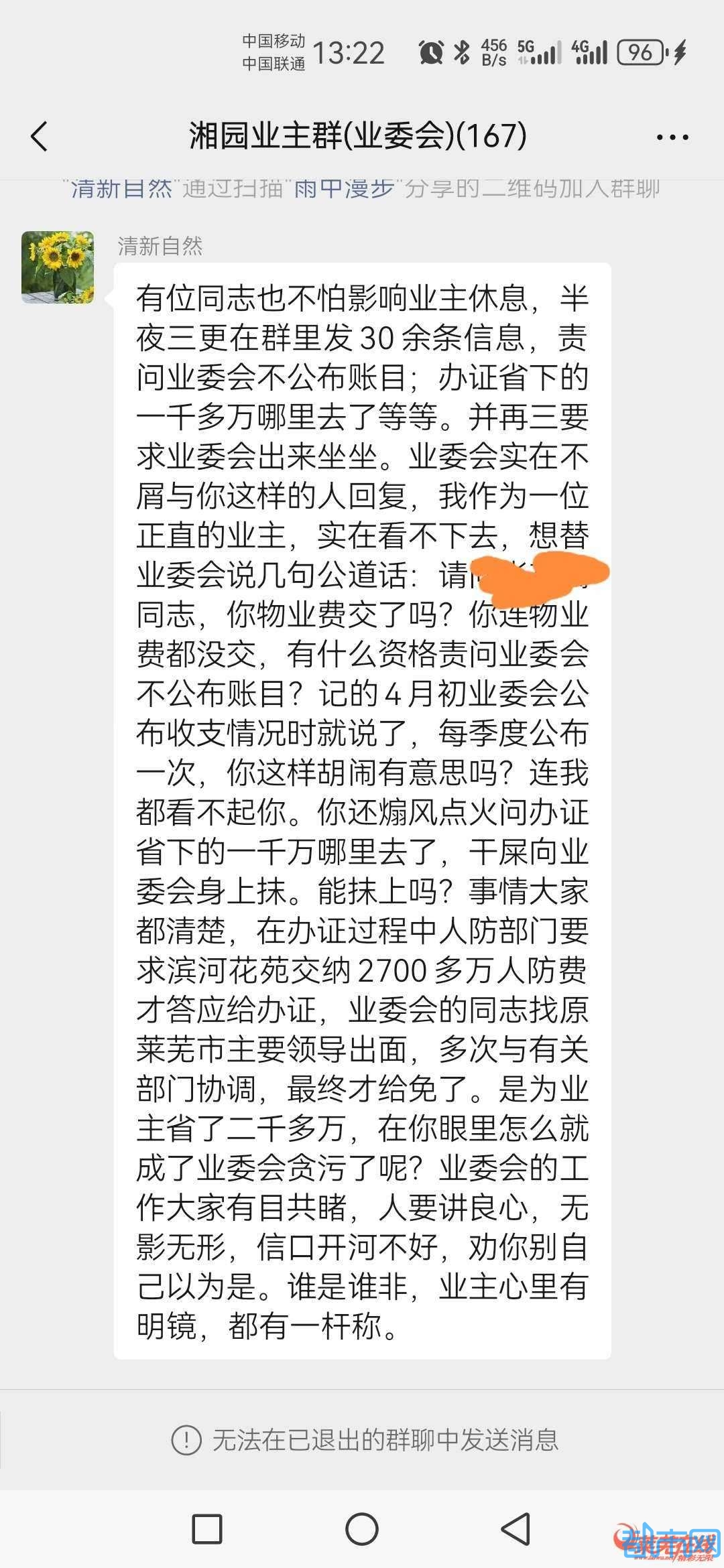The image size is (724, 1568).
Task: Open the group chat overflow menu
Action: tap(672, 137)
